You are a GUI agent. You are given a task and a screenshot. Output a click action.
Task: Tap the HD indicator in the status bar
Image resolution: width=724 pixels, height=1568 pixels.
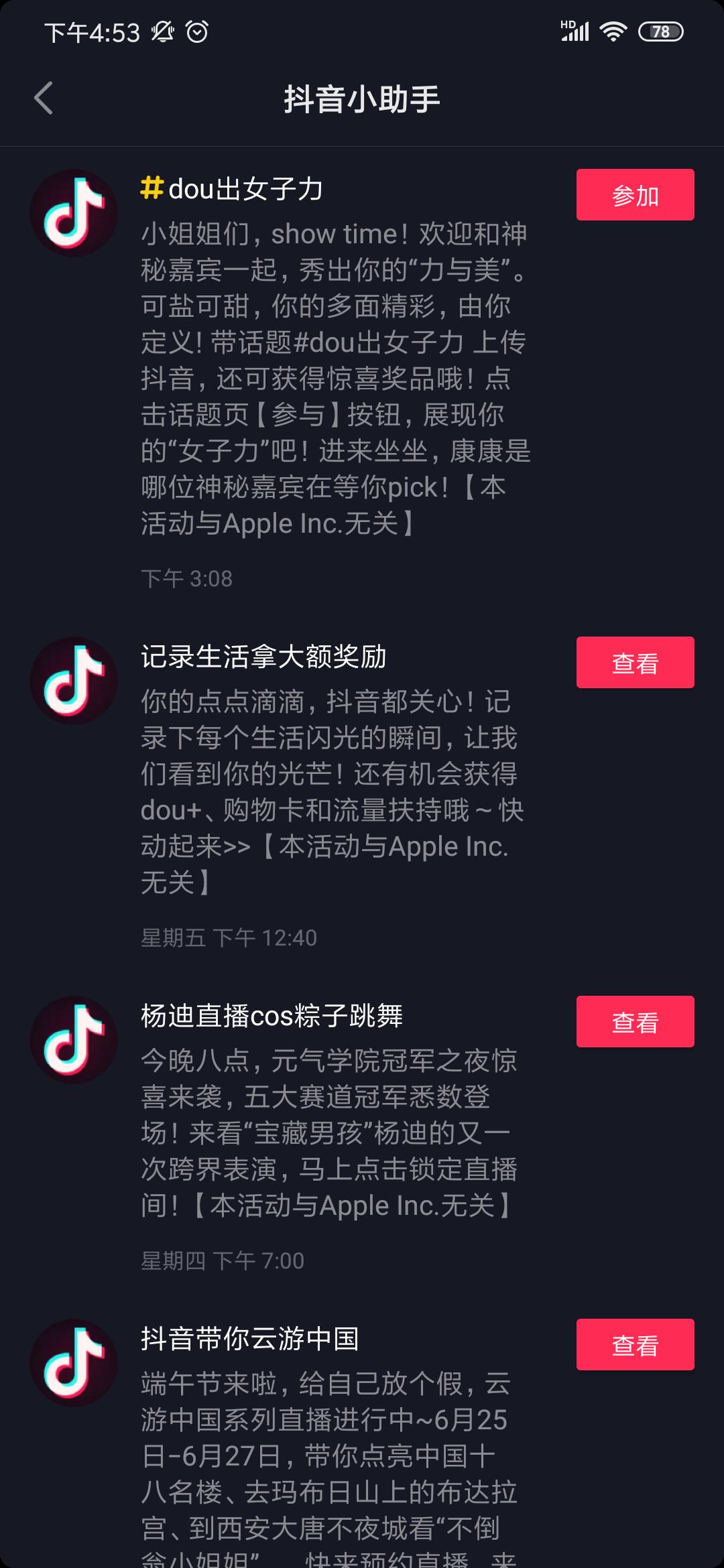567,23
